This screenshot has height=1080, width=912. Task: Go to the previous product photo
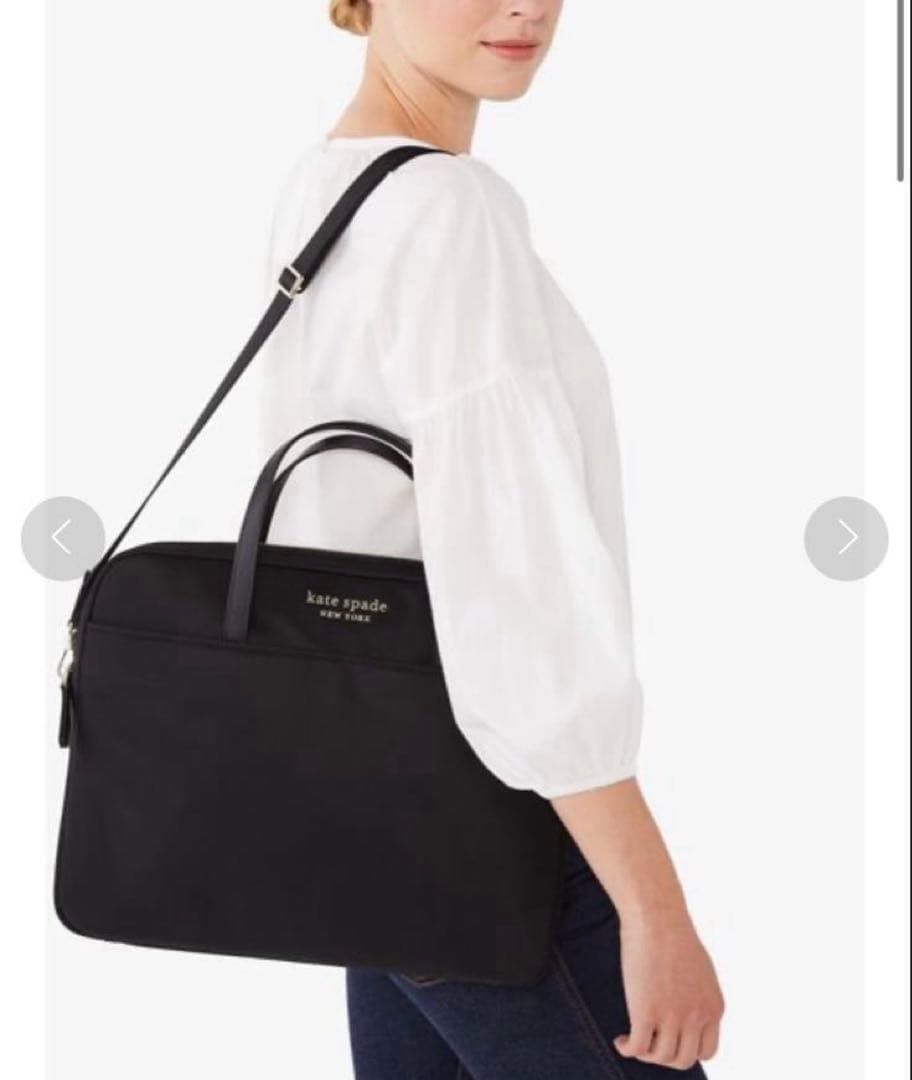(62, 538)
